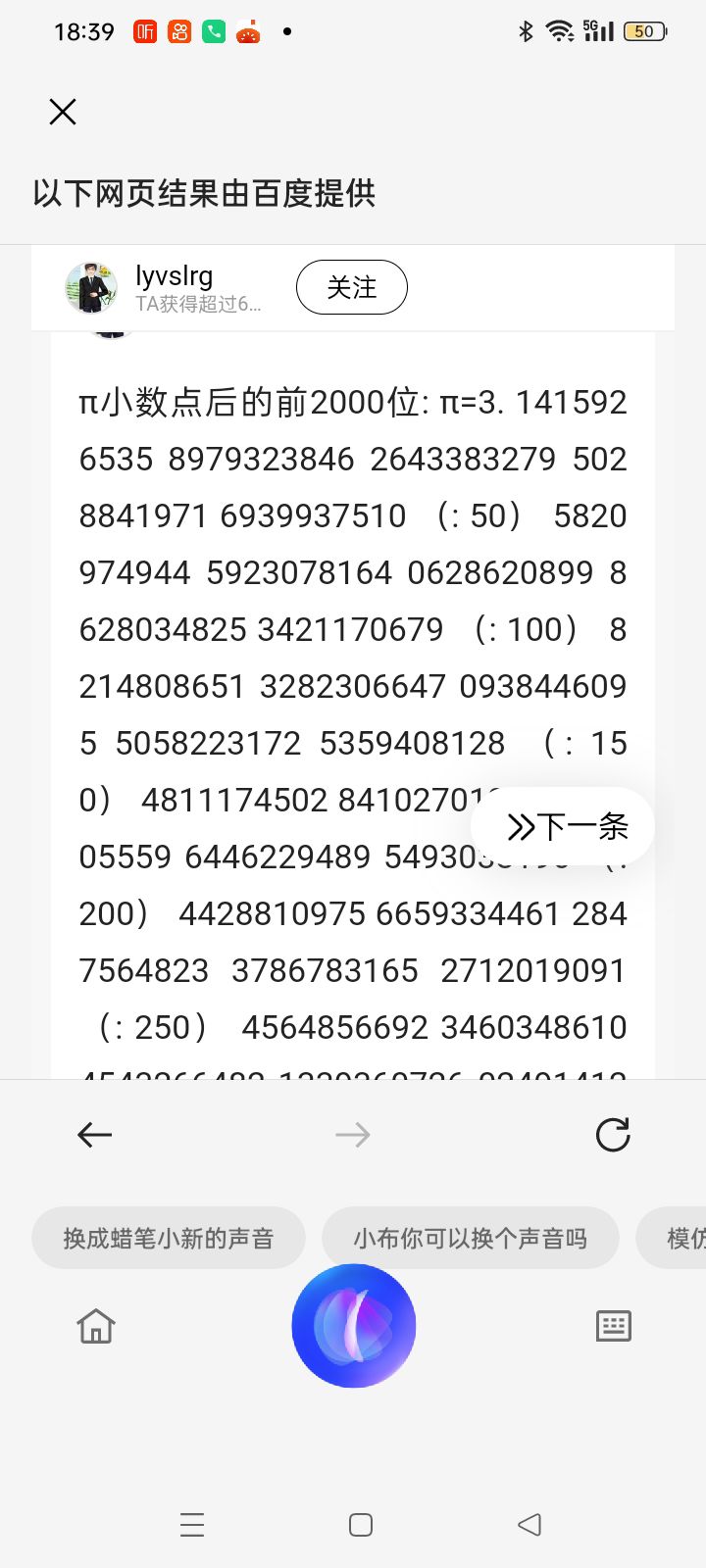Open lyvslrg's profile avatar
706x1568 pixels.
point(91,288)
